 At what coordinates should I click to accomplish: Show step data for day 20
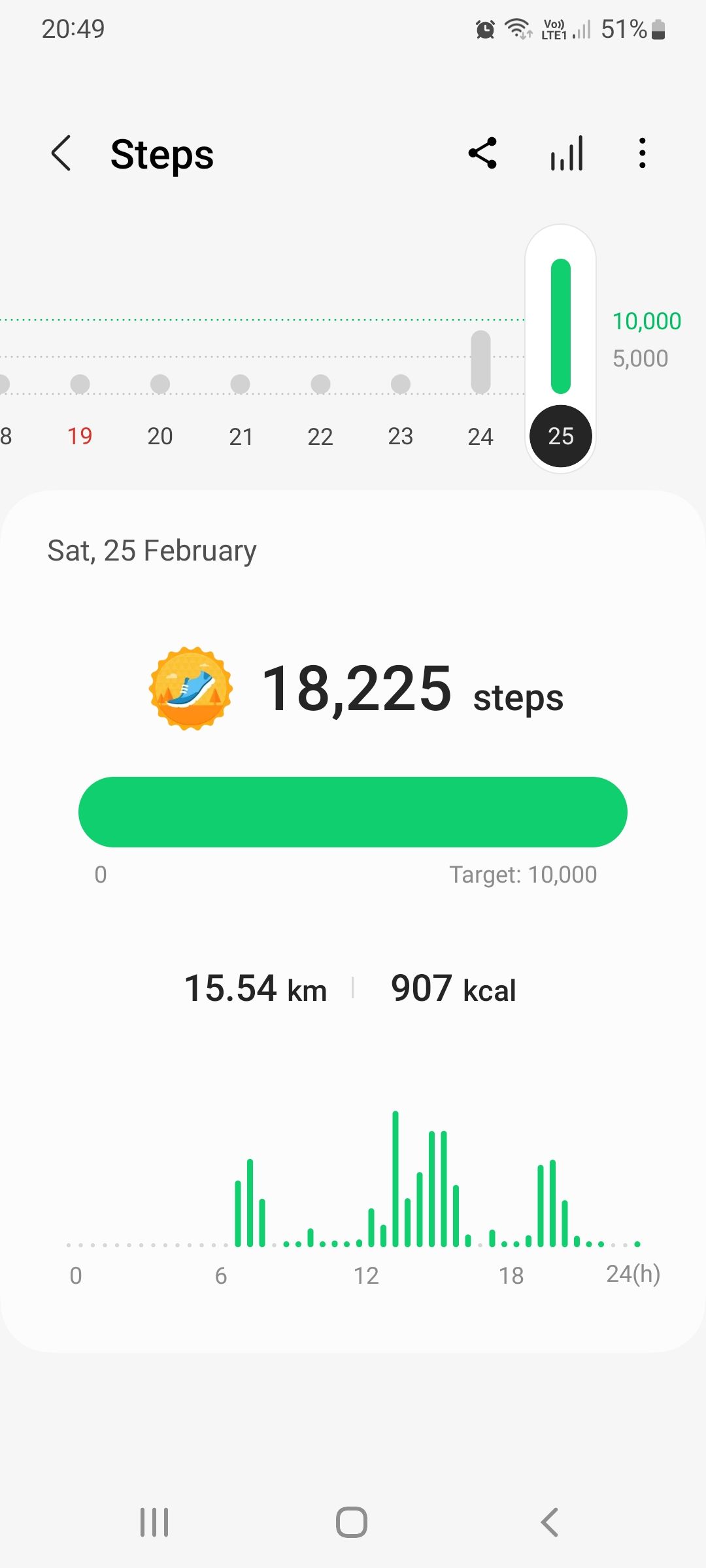[x=160, y=436]
